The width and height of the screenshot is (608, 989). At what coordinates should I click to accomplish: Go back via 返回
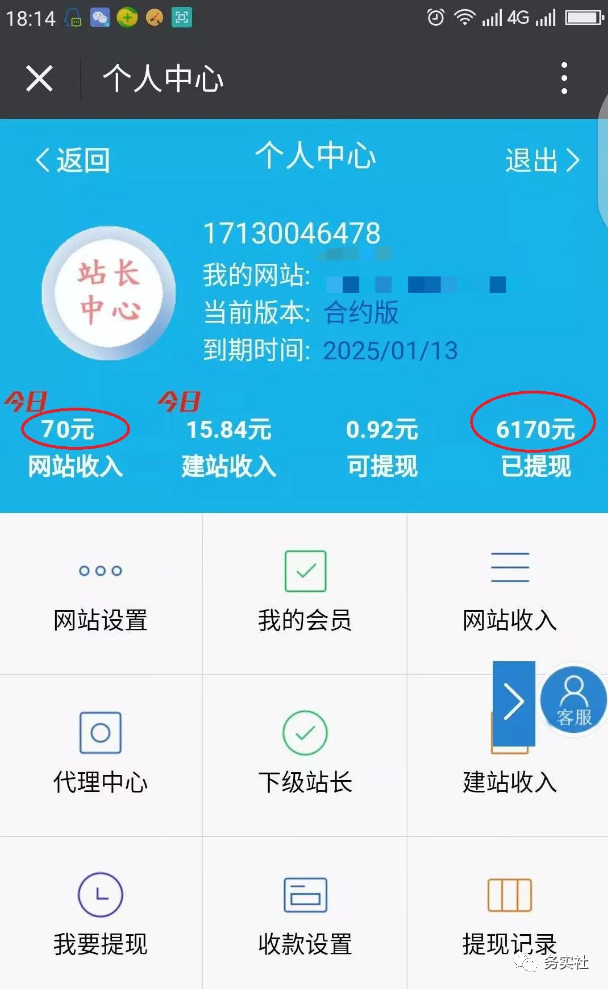73,160
